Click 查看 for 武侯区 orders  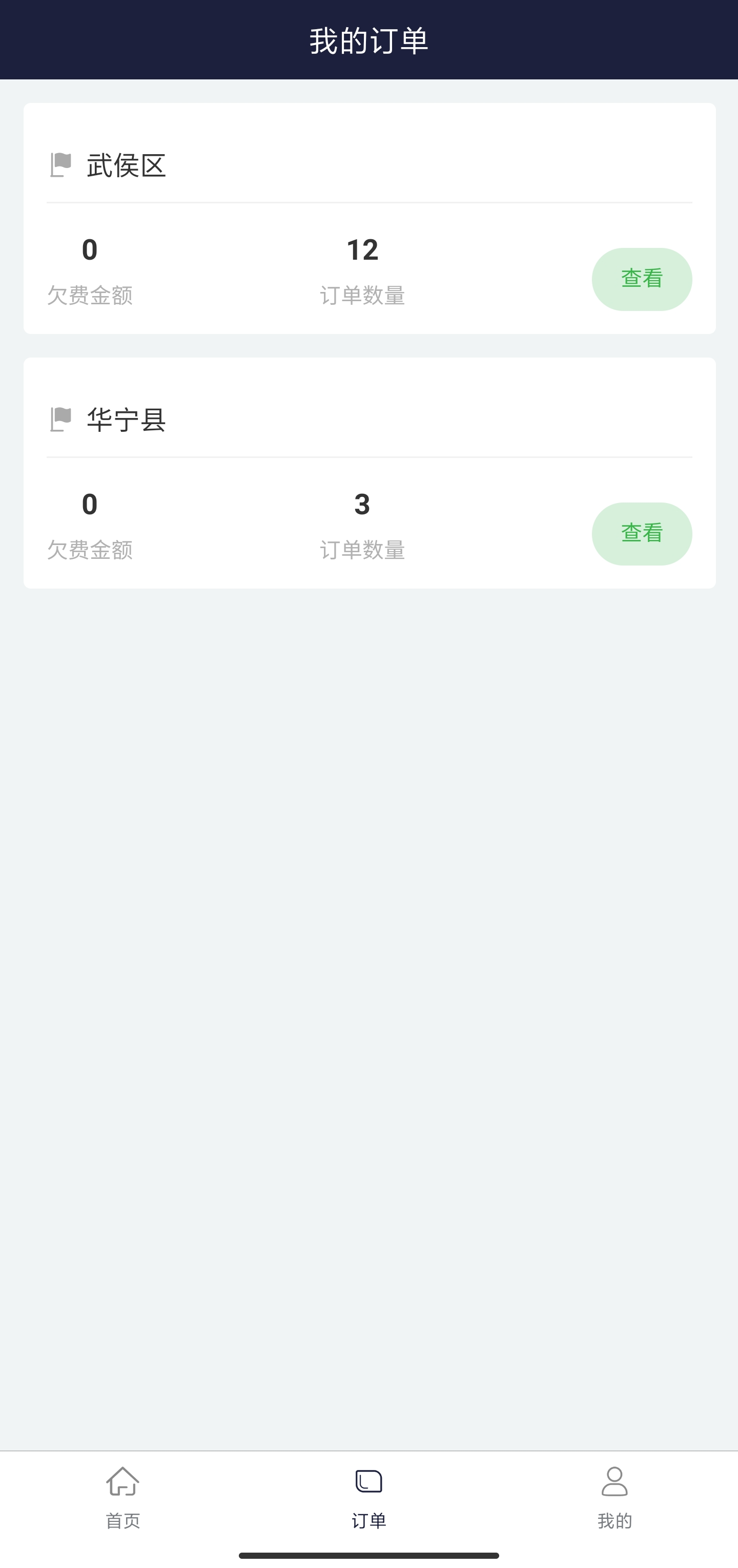[641, 279]
